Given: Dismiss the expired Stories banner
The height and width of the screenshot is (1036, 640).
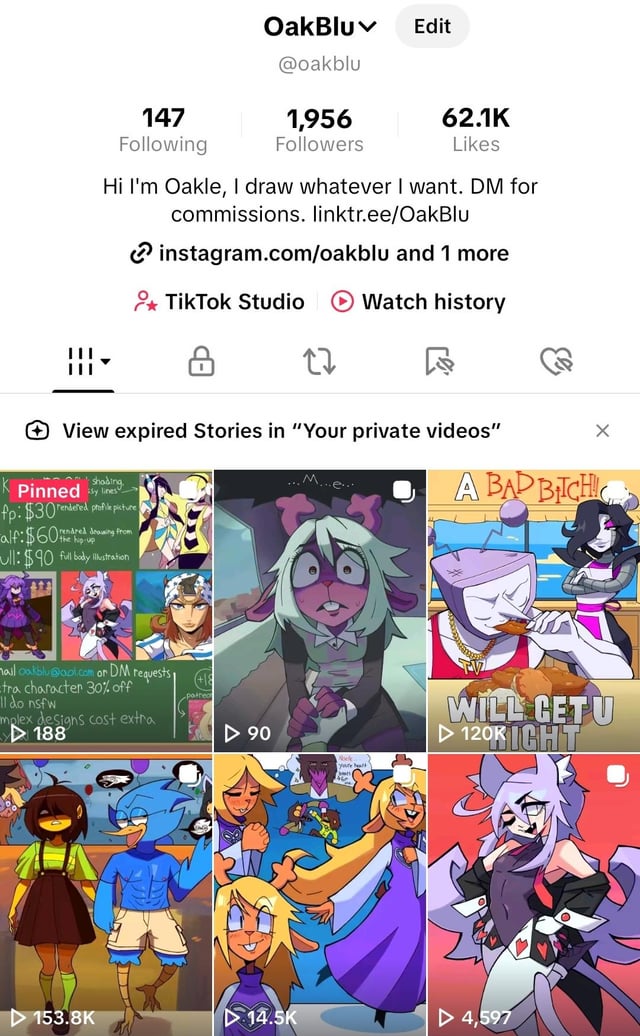Looking at the screenshot, I should [x=602, y=431].
